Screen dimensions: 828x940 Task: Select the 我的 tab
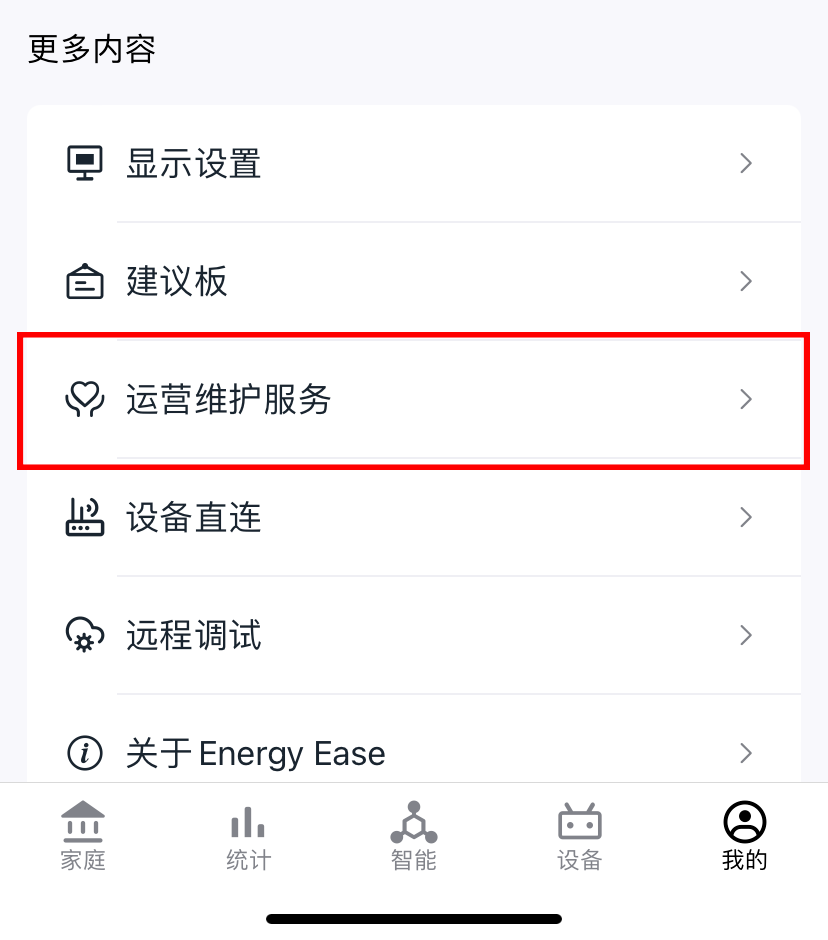point(744,836)
